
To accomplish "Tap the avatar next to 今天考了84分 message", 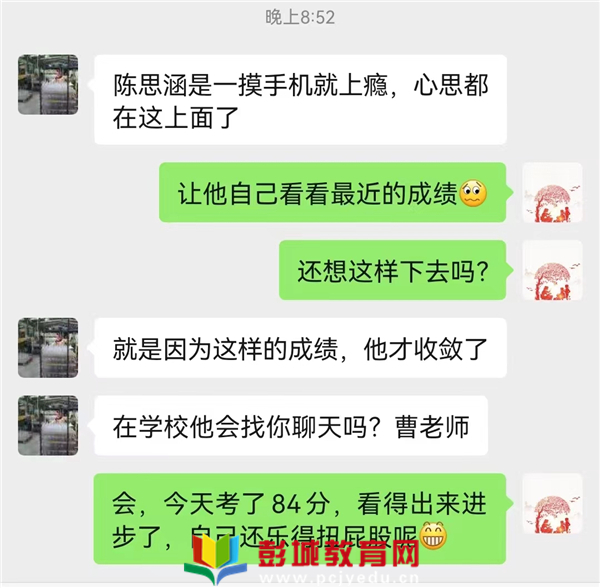I will (x=552, y=503).
